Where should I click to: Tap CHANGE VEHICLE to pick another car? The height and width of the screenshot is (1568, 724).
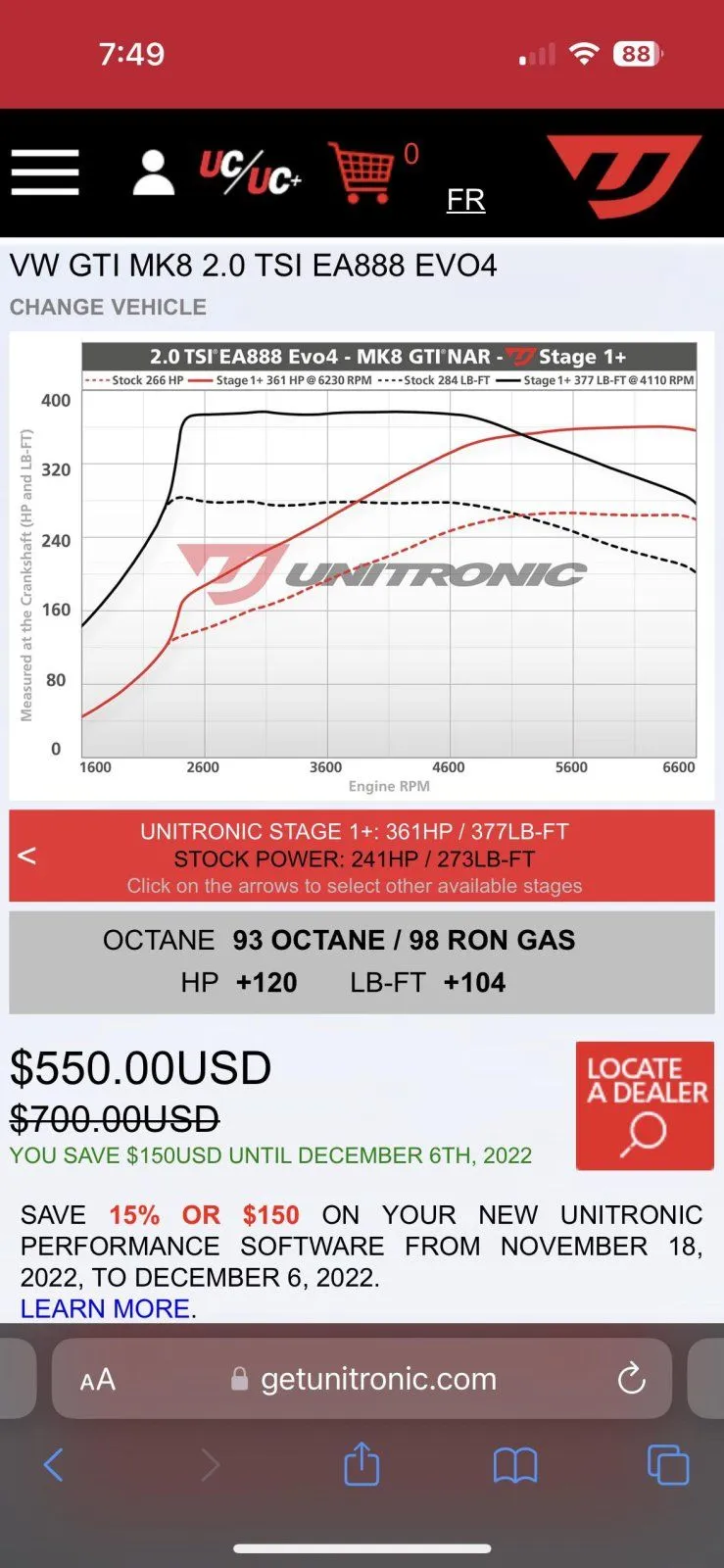(108, 308)
